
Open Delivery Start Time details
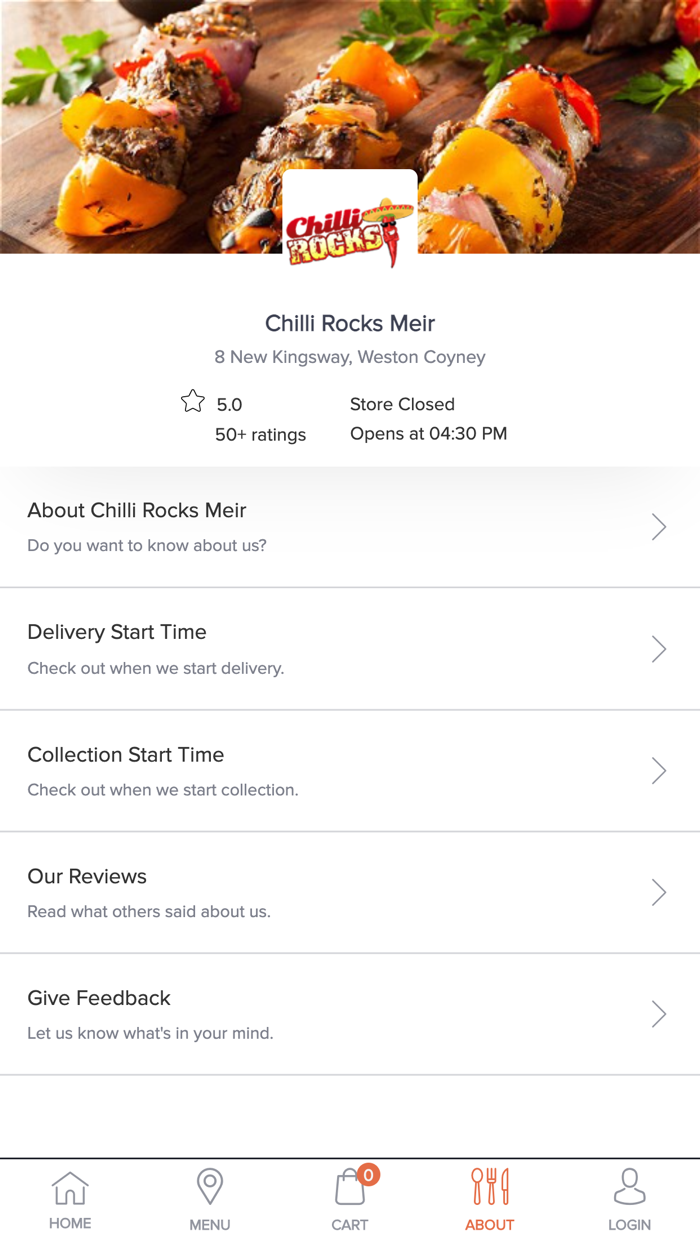[x=349, y=649]
